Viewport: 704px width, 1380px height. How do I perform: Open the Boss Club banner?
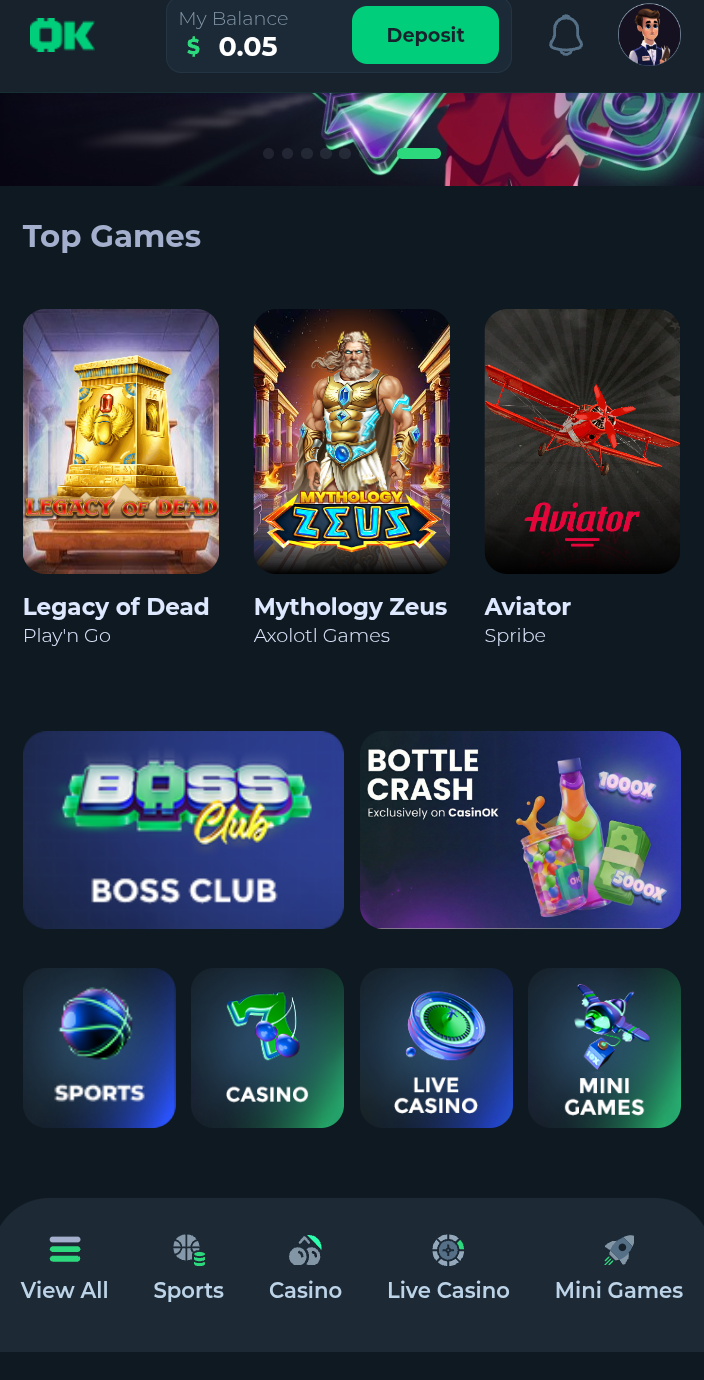tap(183, 830)
